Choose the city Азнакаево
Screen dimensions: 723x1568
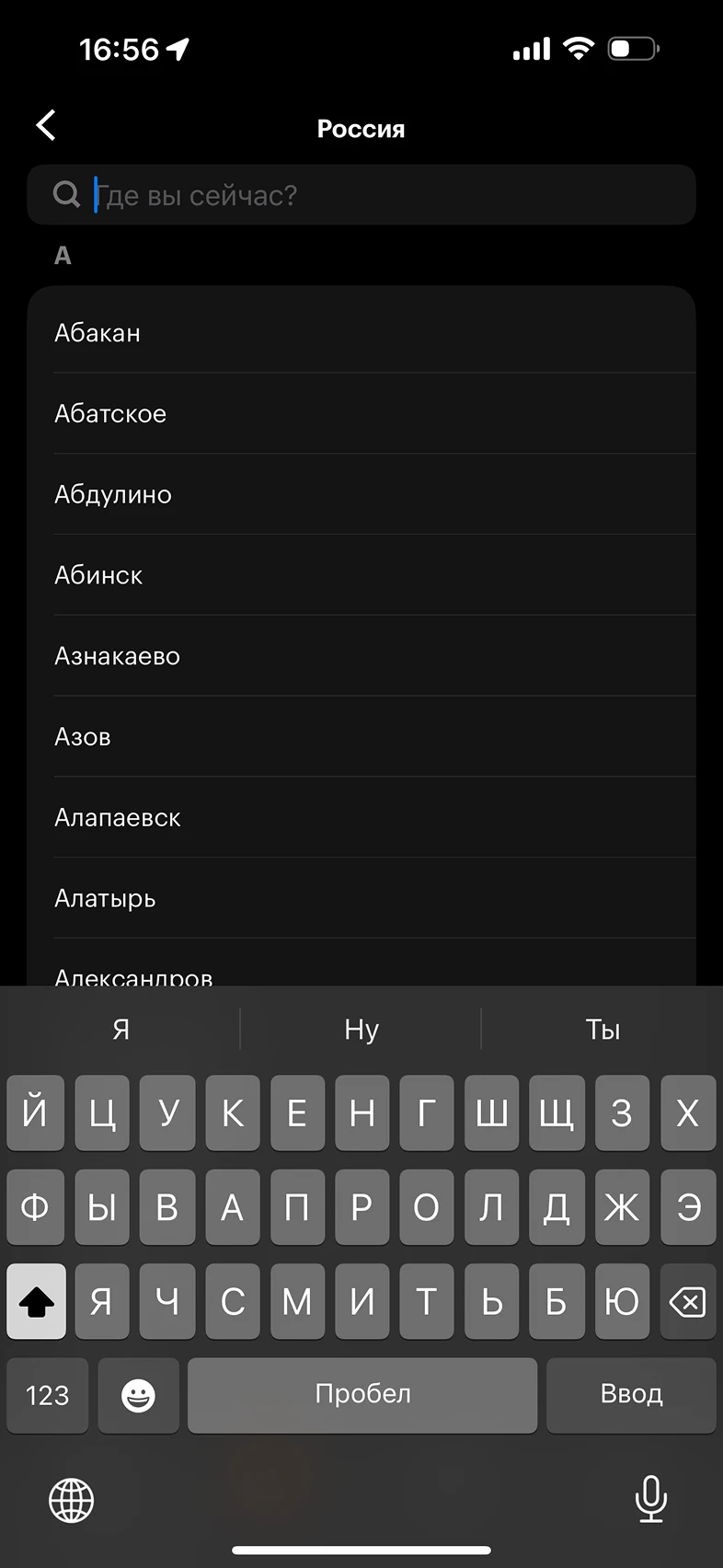click(x=361, y=656)
